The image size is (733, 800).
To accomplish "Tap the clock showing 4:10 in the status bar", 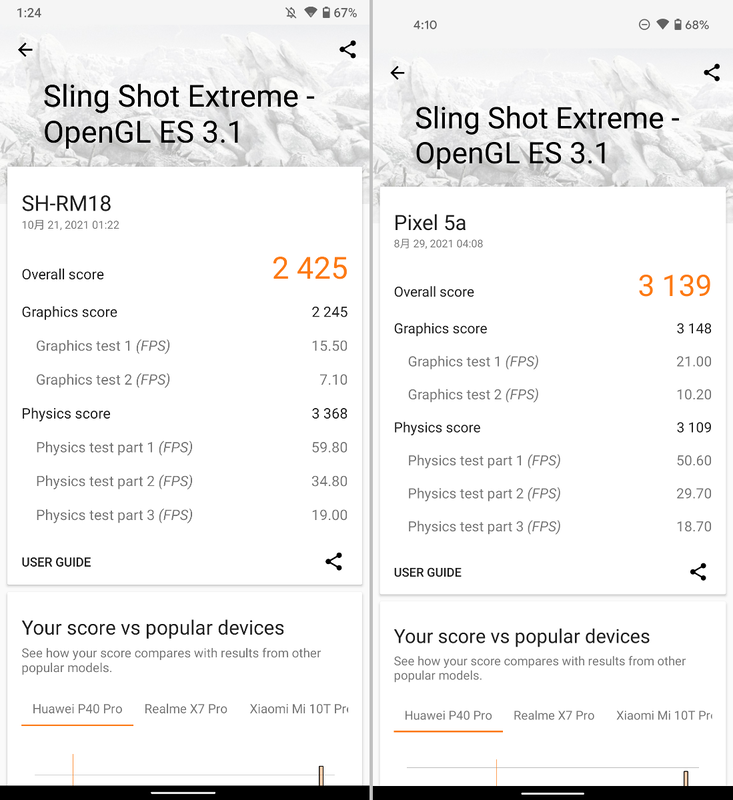I will (x=424, y=24).
